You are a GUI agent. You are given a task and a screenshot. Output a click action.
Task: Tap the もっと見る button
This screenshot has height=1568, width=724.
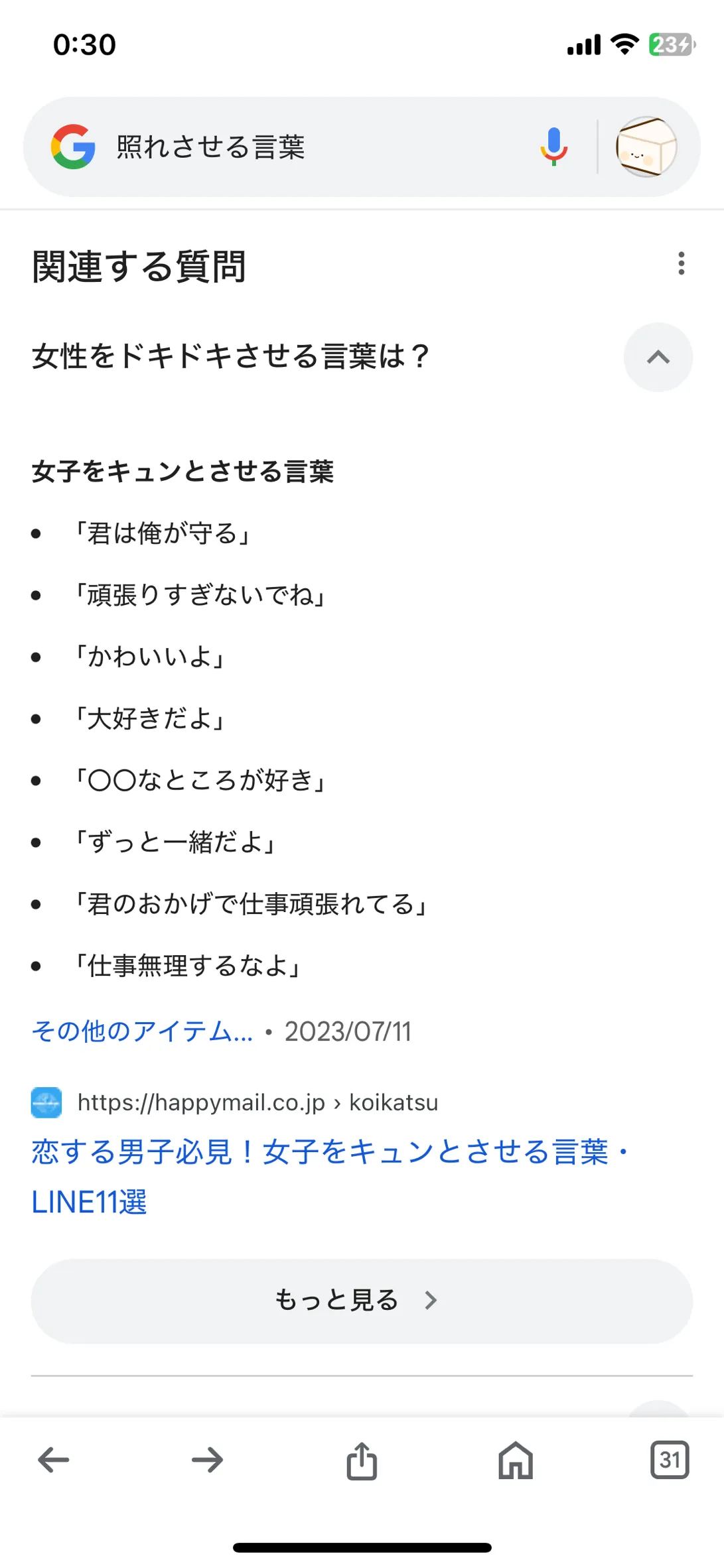click(x=362, y=1301)
